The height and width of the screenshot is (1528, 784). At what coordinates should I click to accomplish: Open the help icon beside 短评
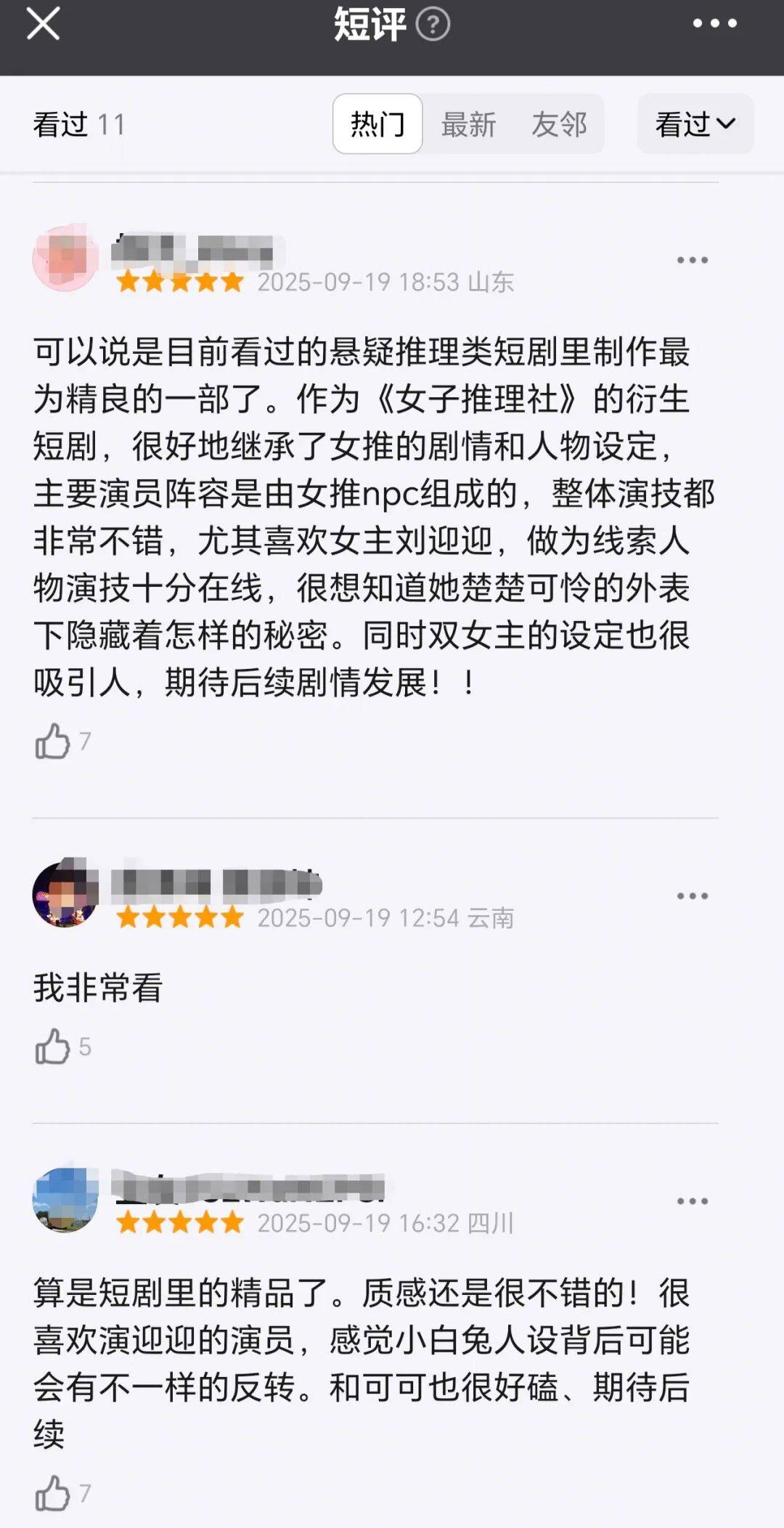(x=433, y=25)
